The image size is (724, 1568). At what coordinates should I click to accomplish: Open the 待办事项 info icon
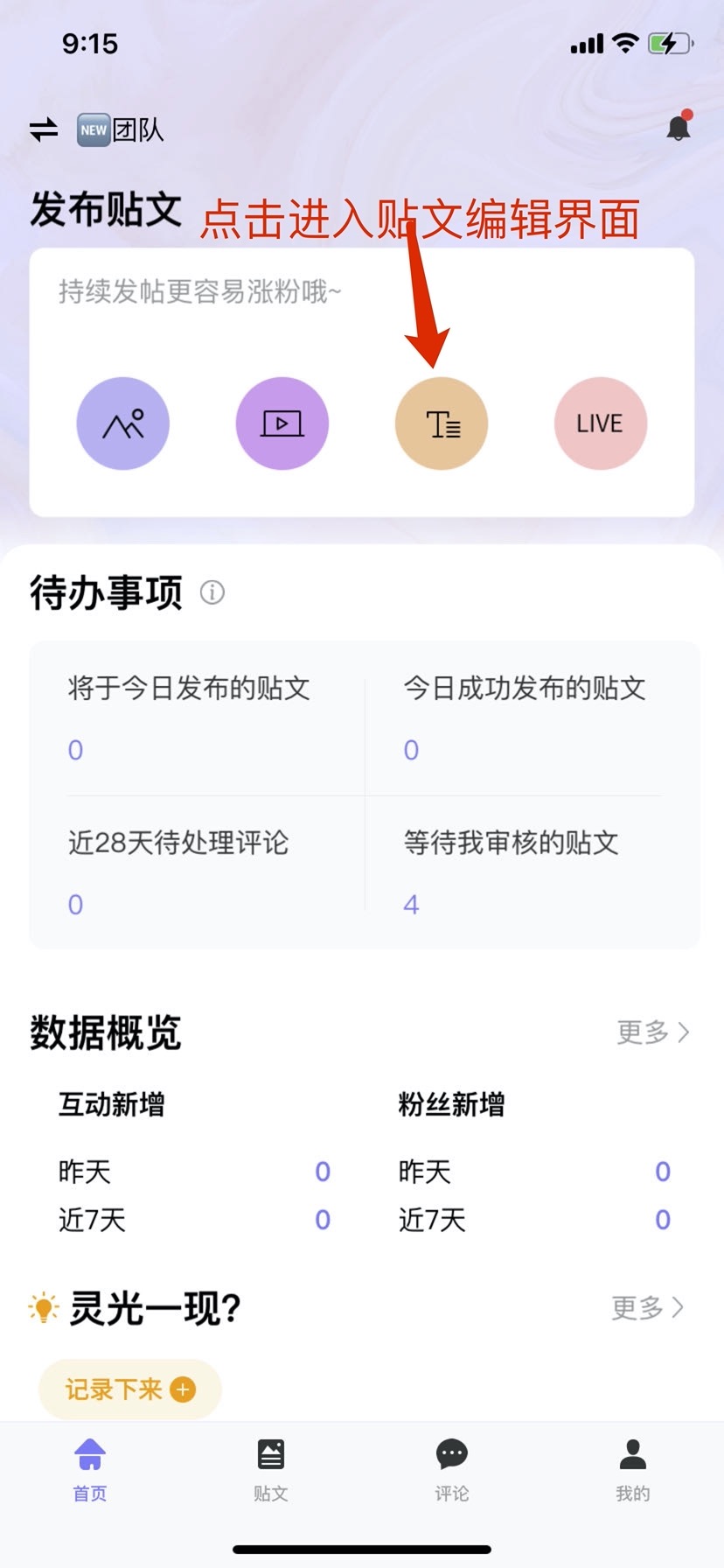pos(212,592)
